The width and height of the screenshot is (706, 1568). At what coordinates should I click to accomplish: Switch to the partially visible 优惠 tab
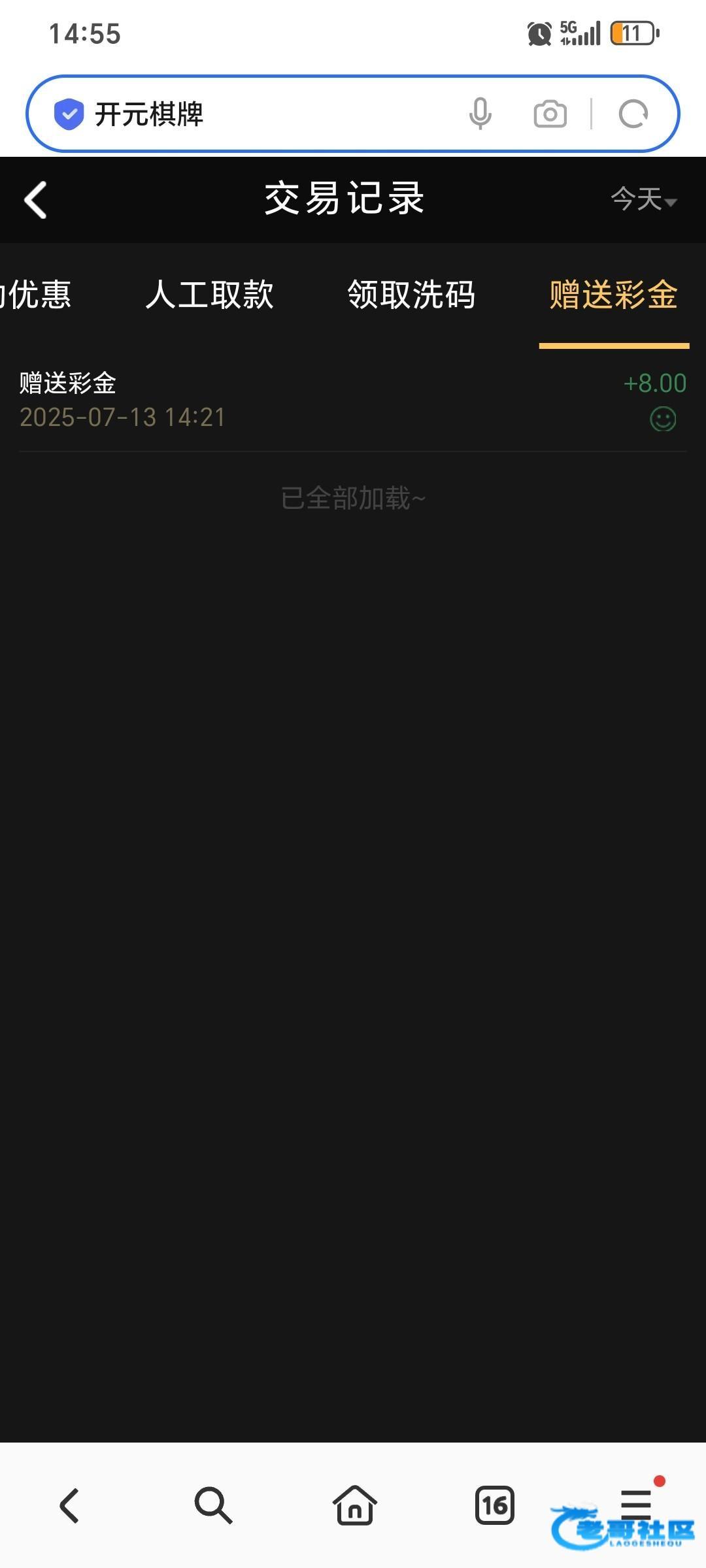pyautogui.click(x=36, y=295)
